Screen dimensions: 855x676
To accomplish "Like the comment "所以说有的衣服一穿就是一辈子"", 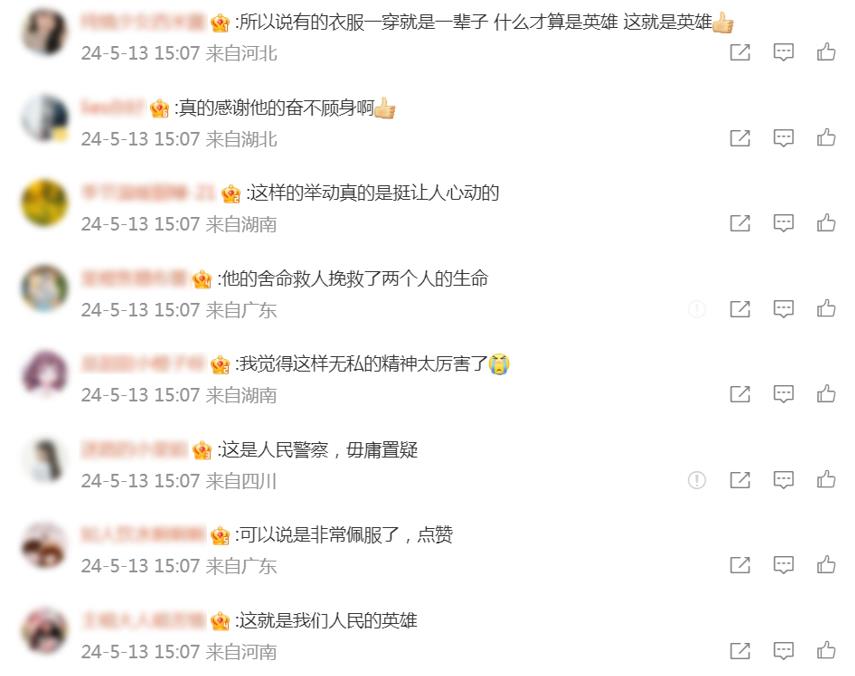I will (x=826, y=53).
